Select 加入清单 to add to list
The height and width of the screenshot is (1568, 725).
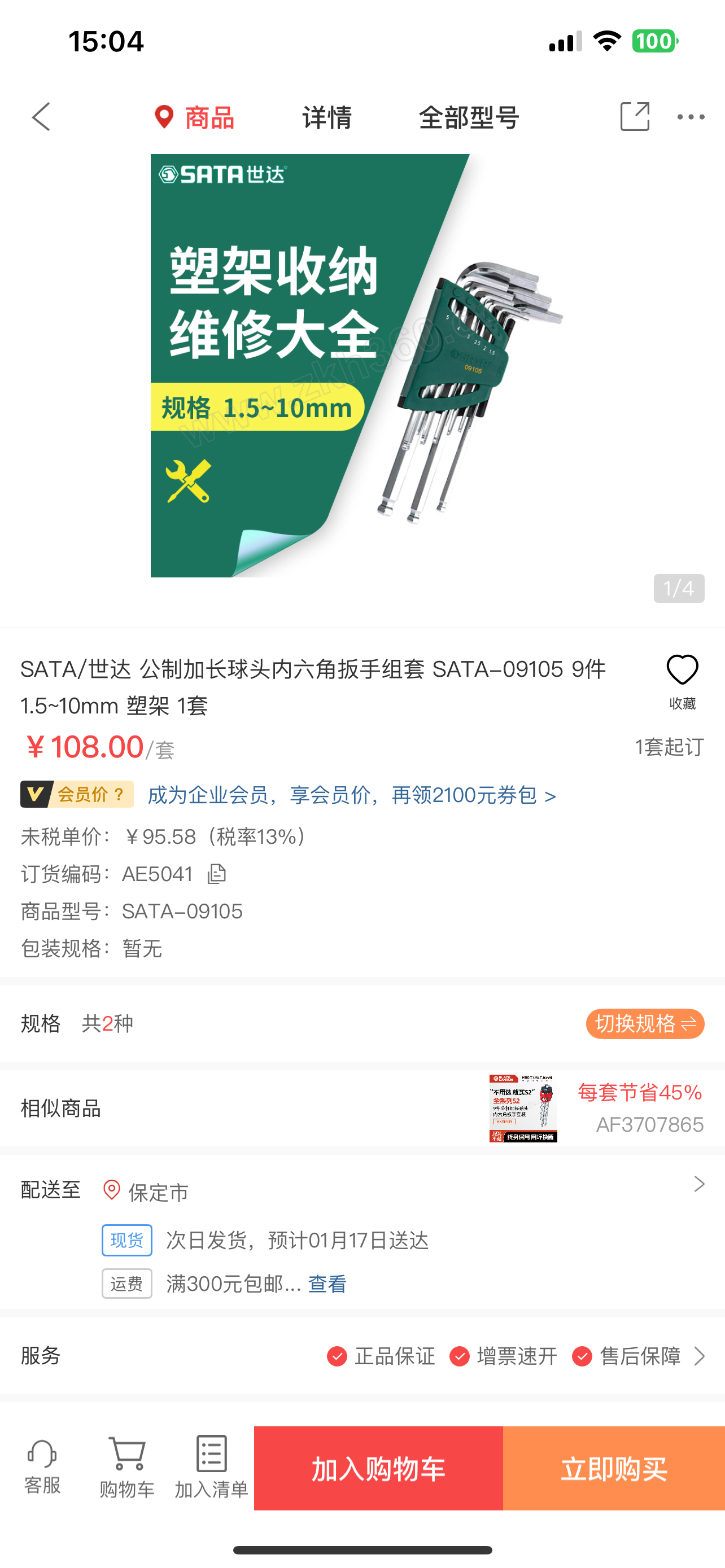click(x=211, y=1468)
